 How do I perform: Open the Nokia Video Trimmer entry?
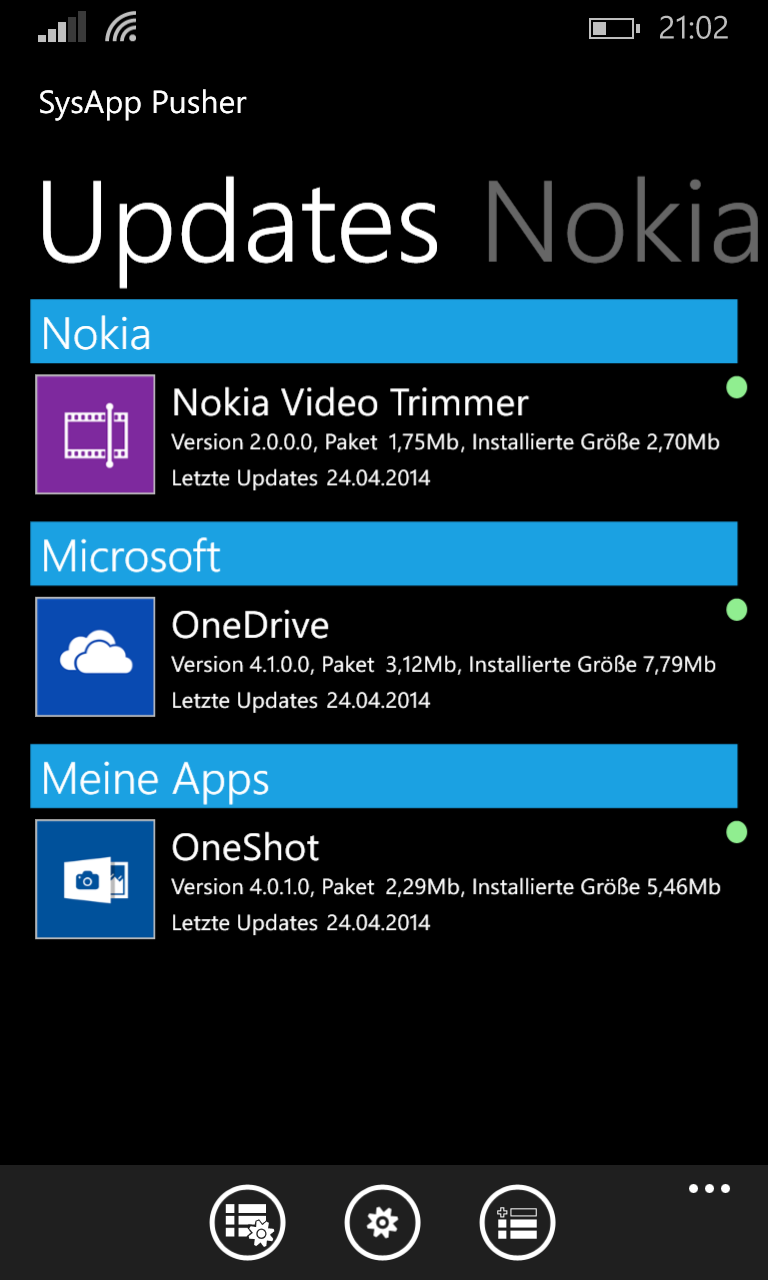coord(384,434)
